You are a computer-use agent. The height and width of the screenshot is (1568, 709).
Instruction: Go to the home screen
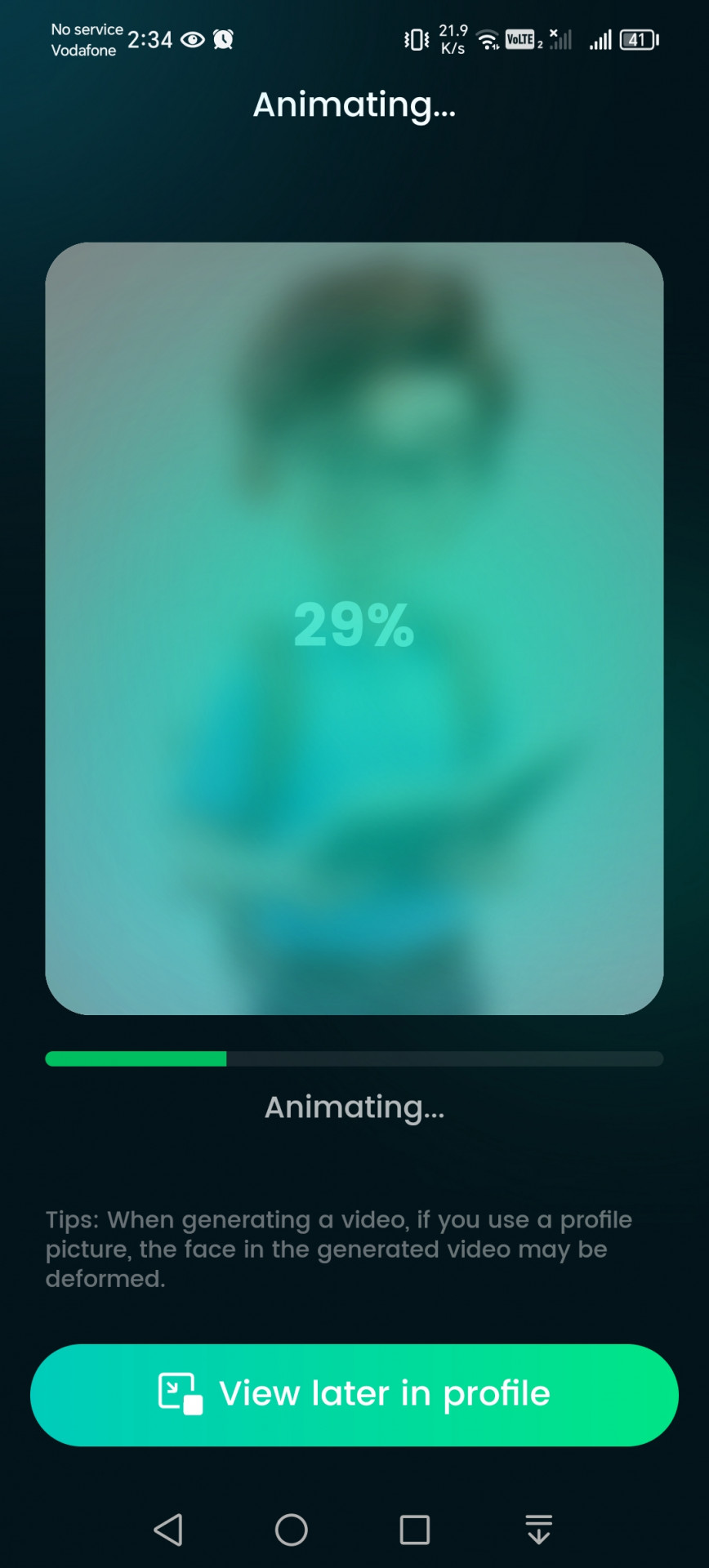pyautogui.click(x=292, y=1530)
